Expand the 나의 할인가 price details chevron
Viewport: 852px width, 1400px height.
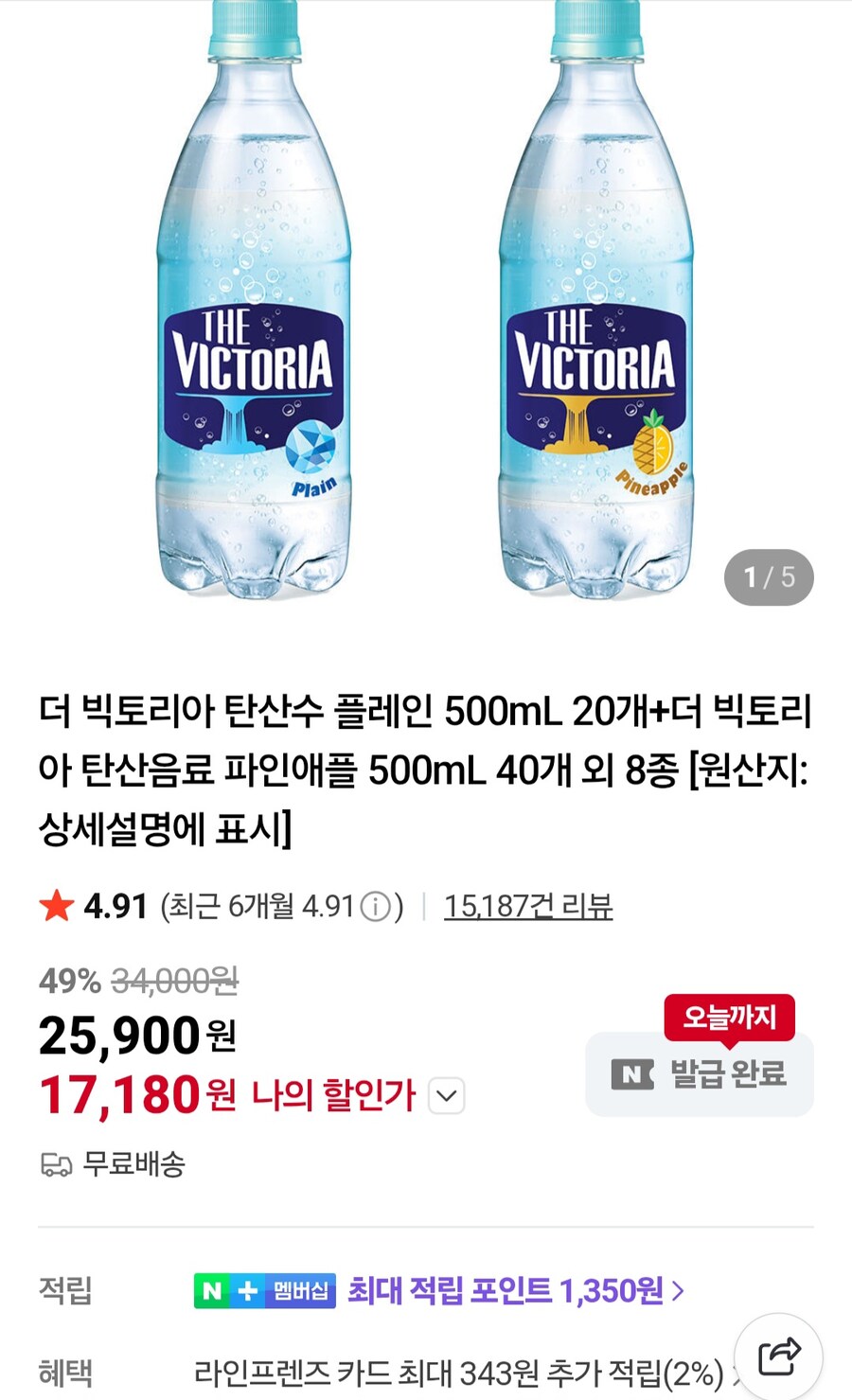pyautogui.click(x=445, y=1095)
